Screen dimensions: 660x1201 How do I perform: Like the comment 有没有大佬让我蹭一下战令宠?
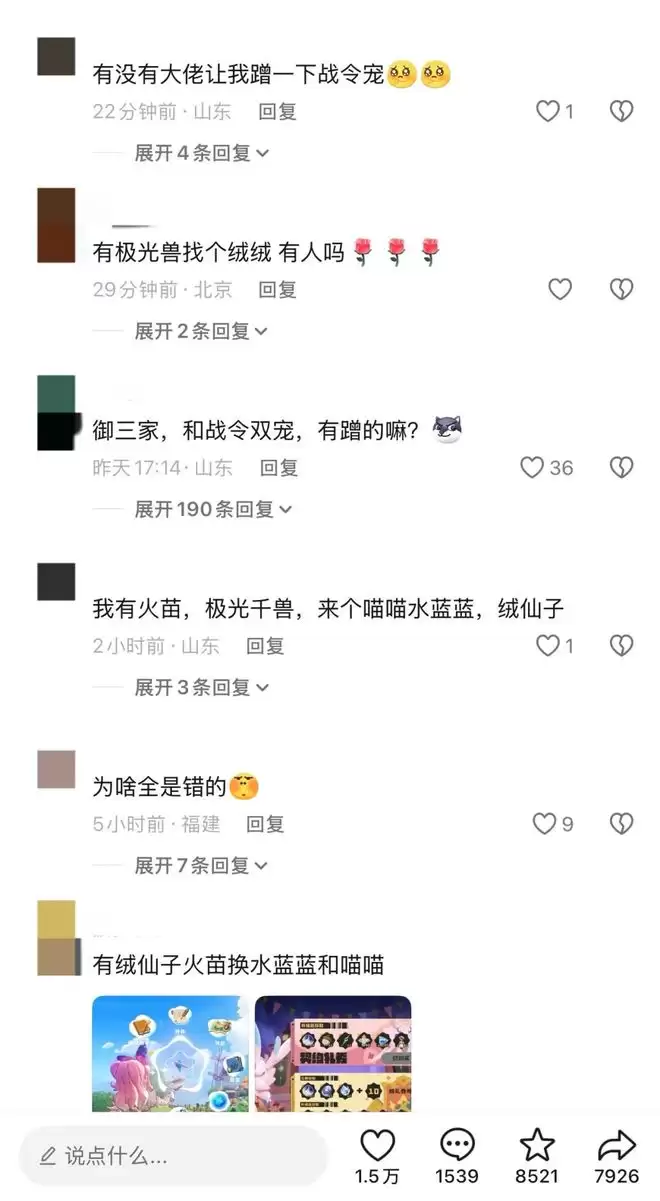(548, 112)
